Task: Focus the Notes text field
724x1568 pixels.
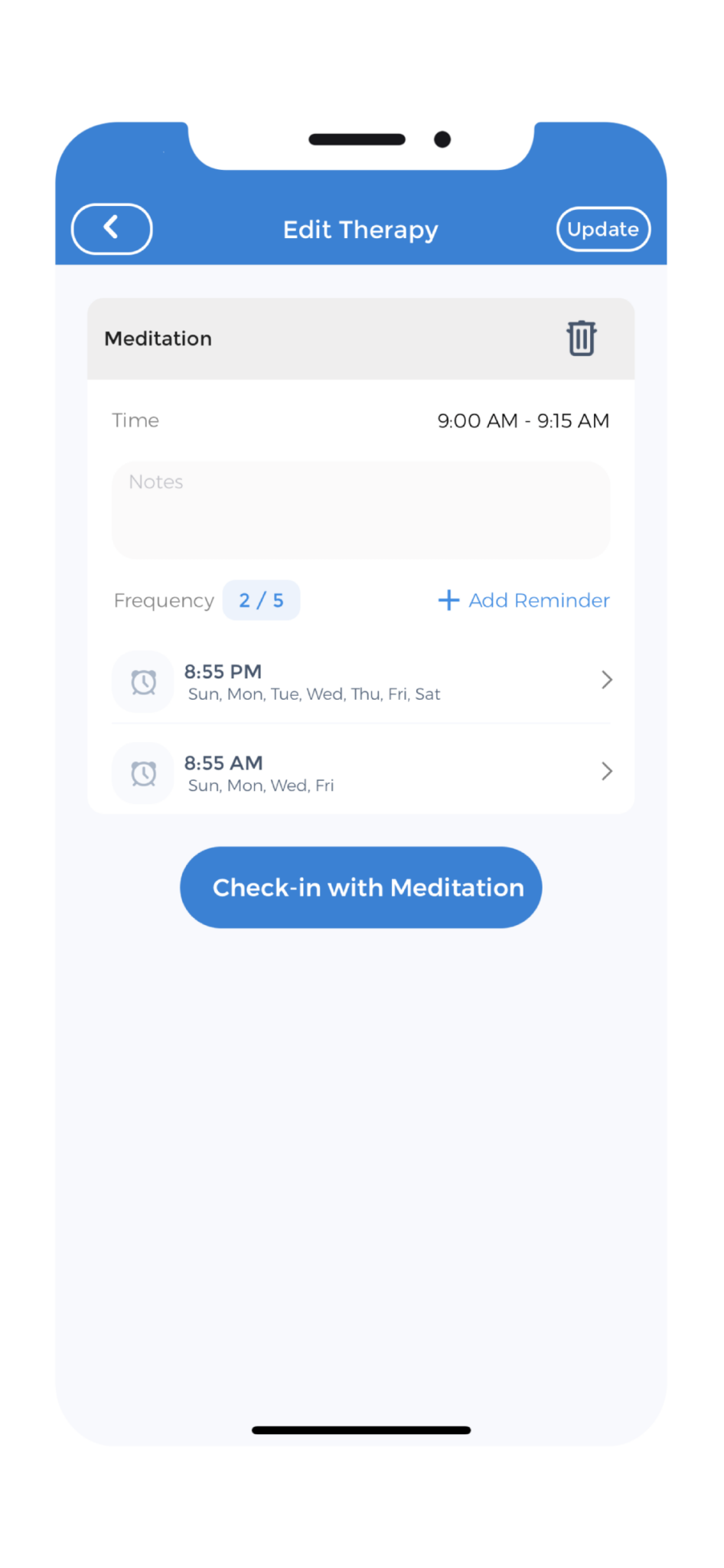Action: coord(360,509)
